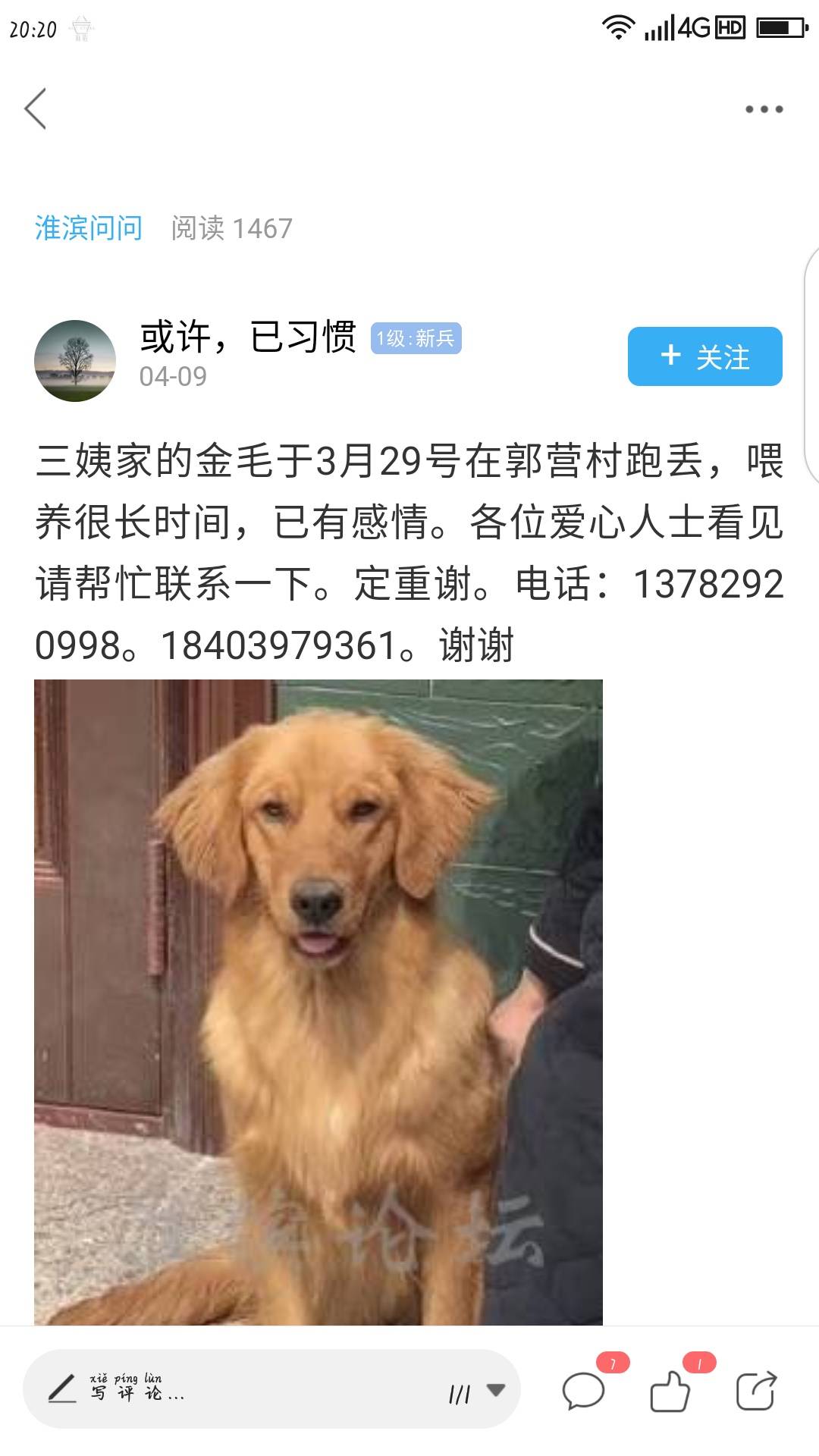Share this post

pyautogui.click(x=756, y=1391)
